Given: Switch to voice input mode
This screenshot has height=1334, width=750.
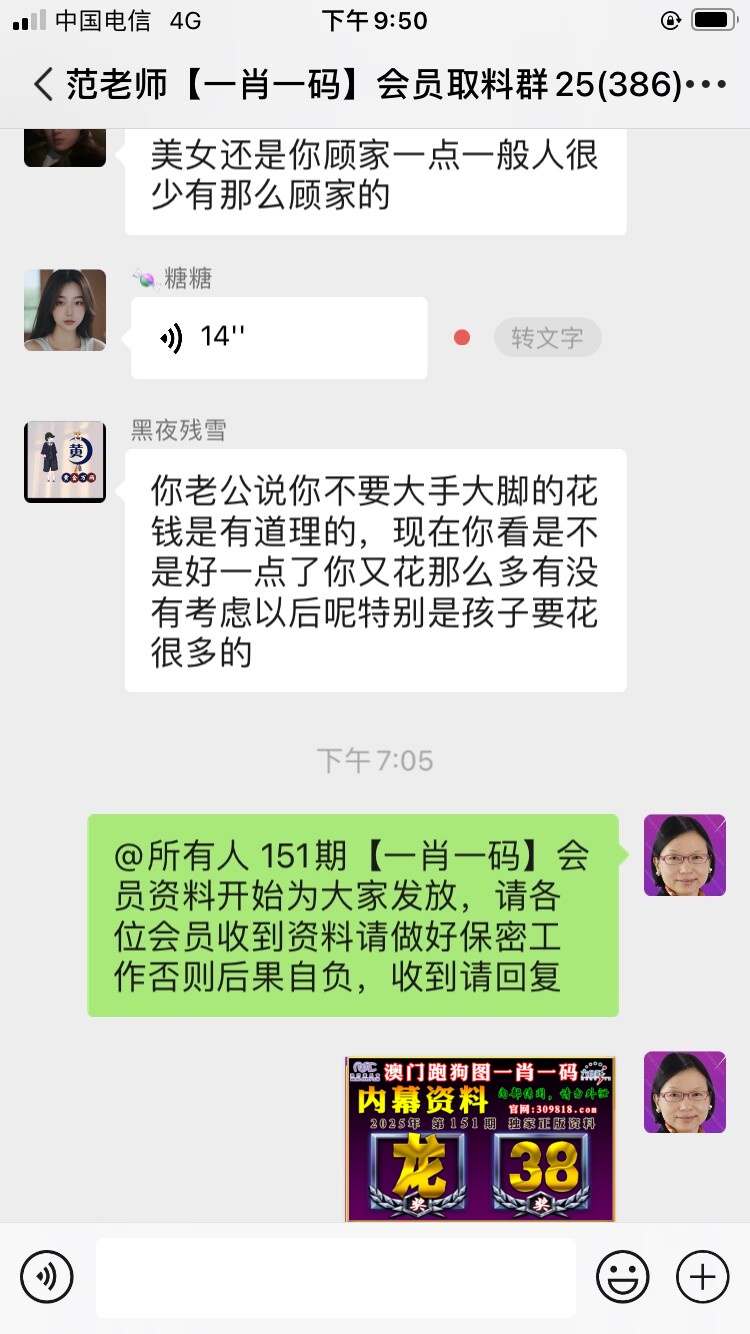Looking at the screenshot, I should click(47, 1277).
